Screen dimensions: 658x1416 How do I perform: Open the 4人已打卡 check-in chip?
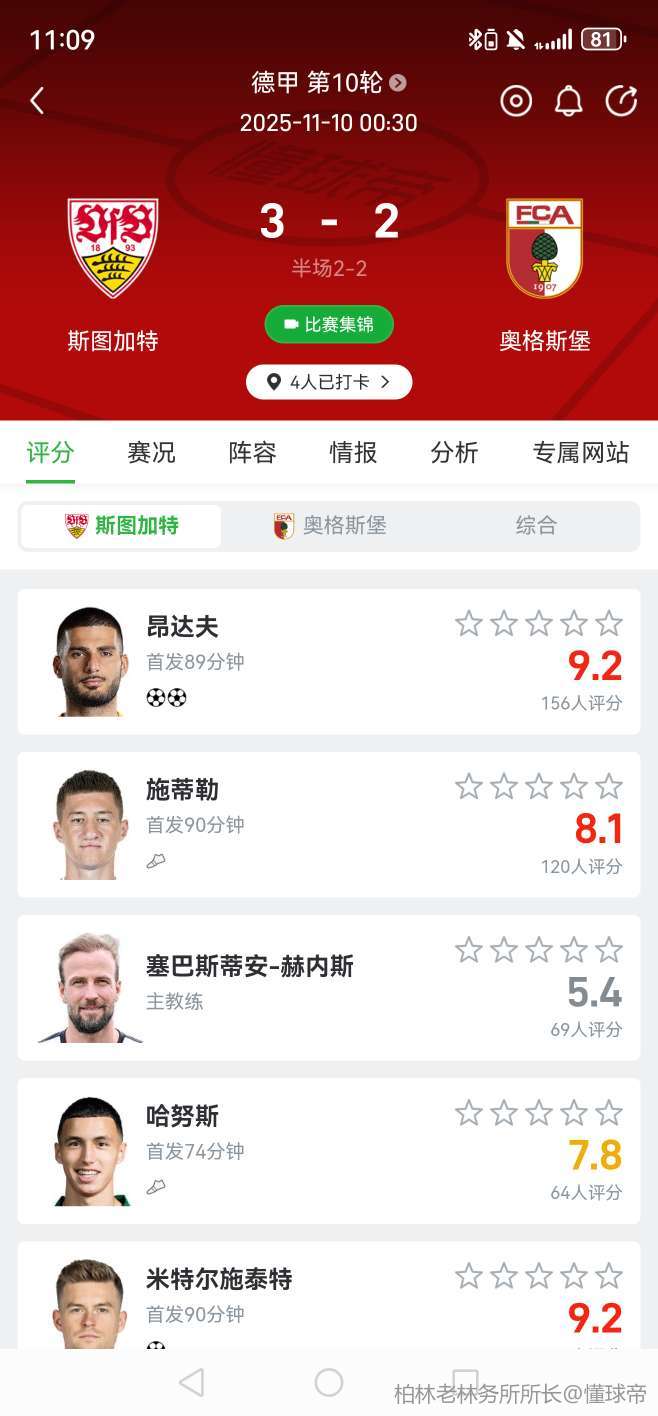(329, 382)
